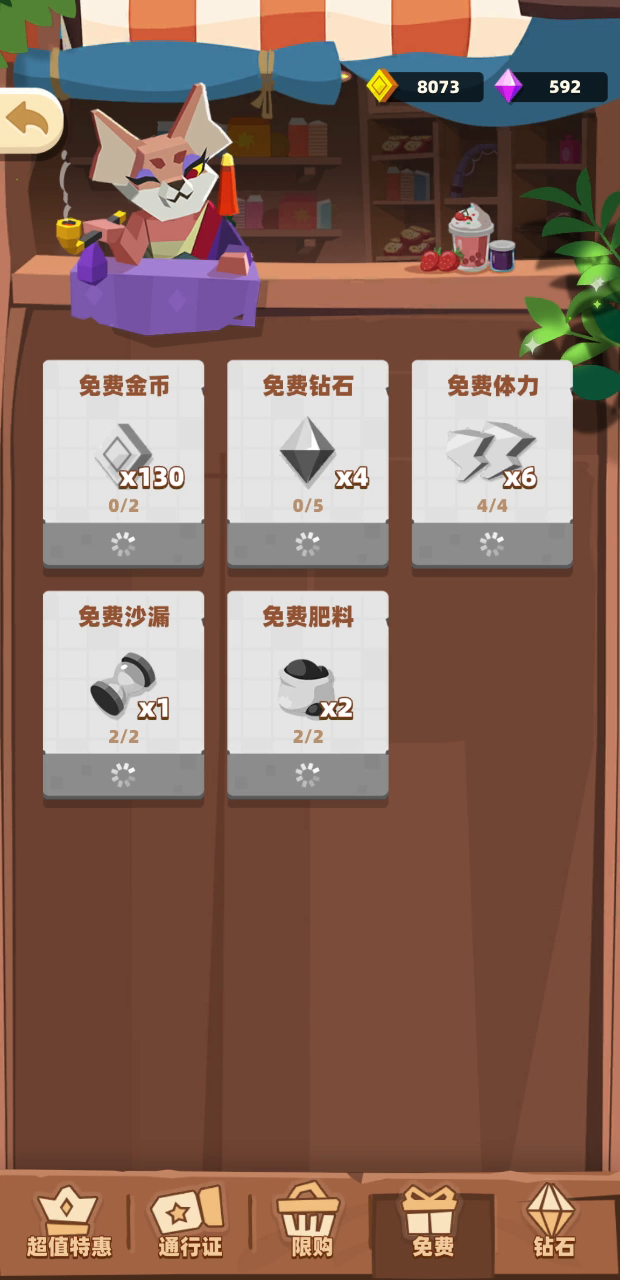Claim the 免费体力 x6 card
Screen dimensions: 620x1280
pos(492,465)
